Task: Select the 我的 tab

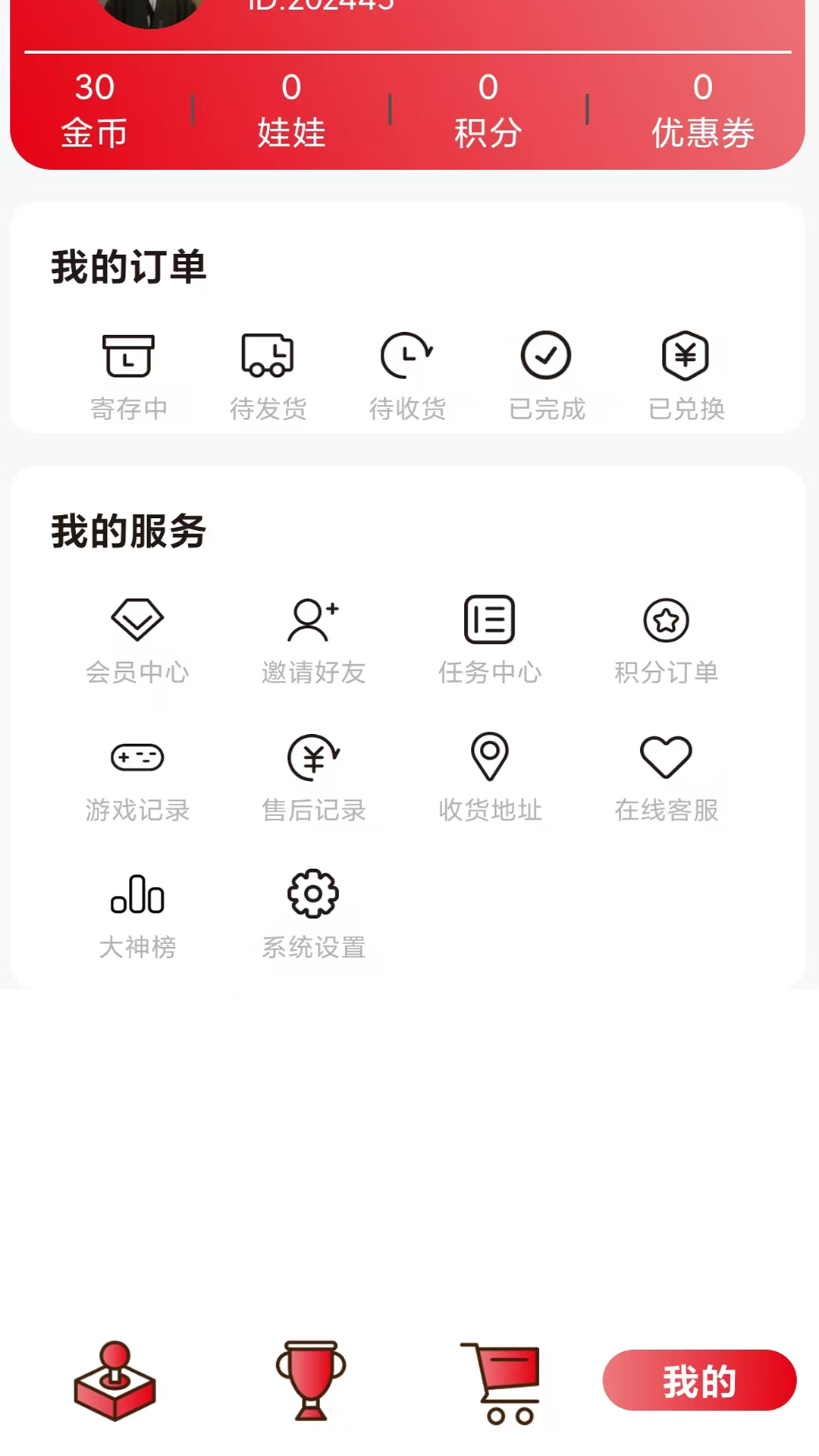Action: [x=699, y=1381]
